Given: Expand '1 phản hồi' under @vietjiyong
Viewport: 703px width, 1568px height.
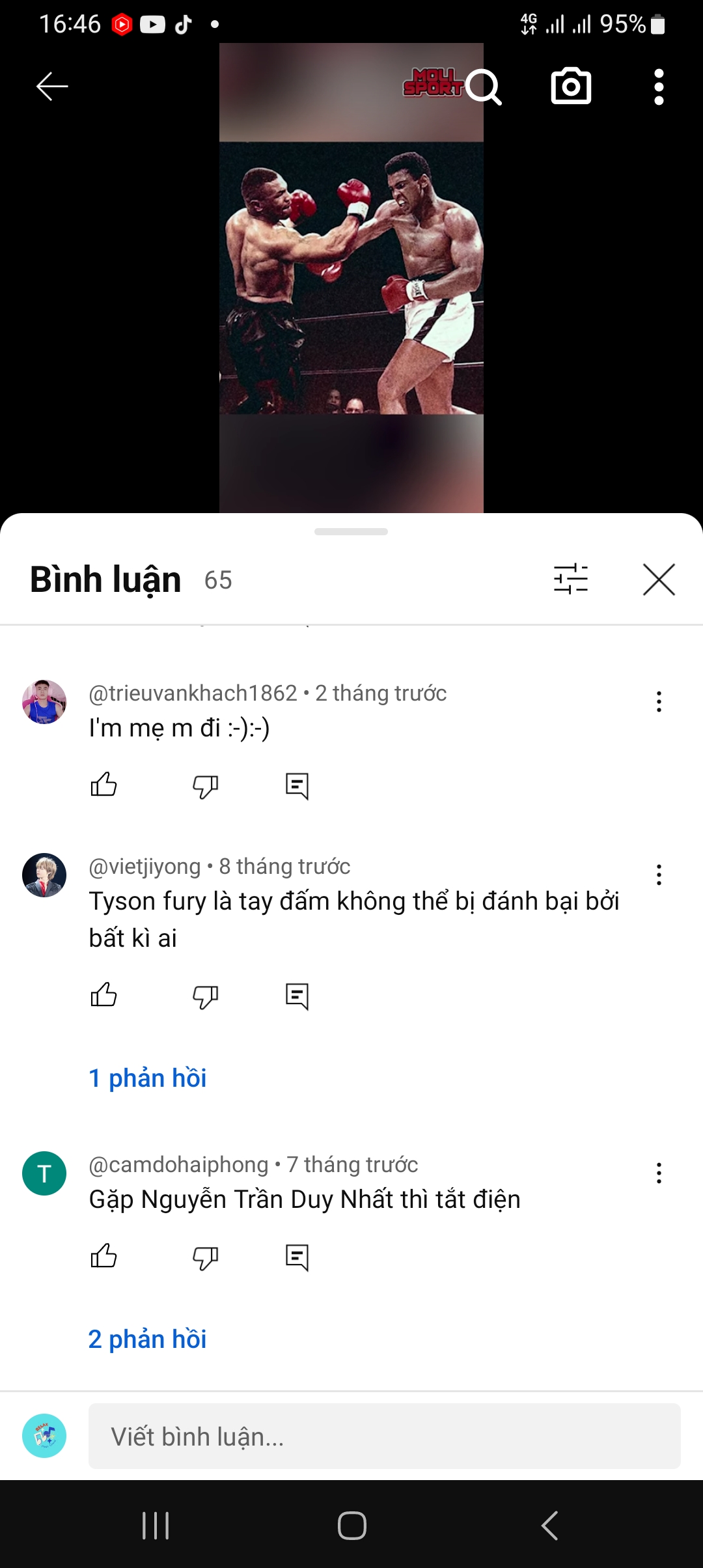Looking at the screenshot, I should [148, 1078].
